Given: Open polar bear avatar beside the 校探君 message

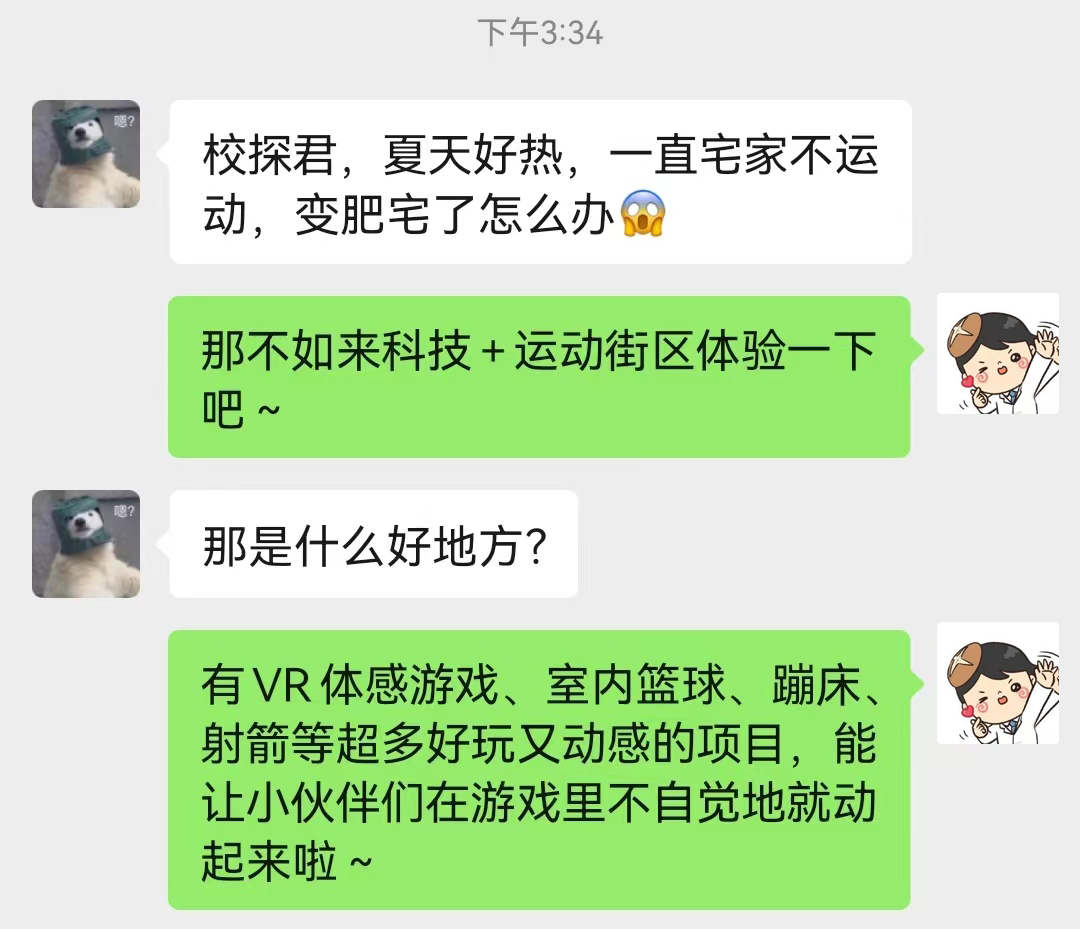Looking at the screenshot, I should (x=86, y=154).
